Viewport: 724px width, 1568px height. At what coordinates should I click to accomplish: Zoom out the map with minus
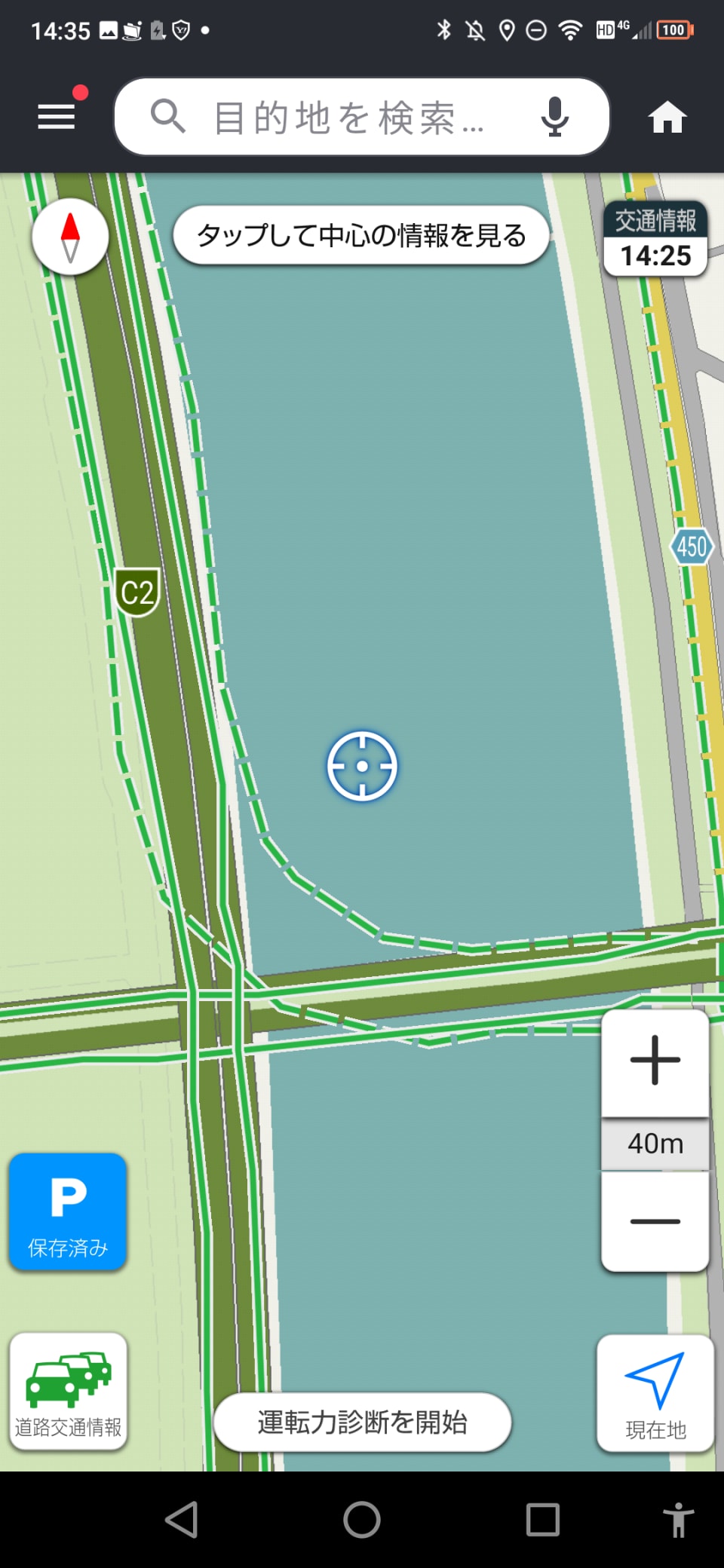point(655,1220)
